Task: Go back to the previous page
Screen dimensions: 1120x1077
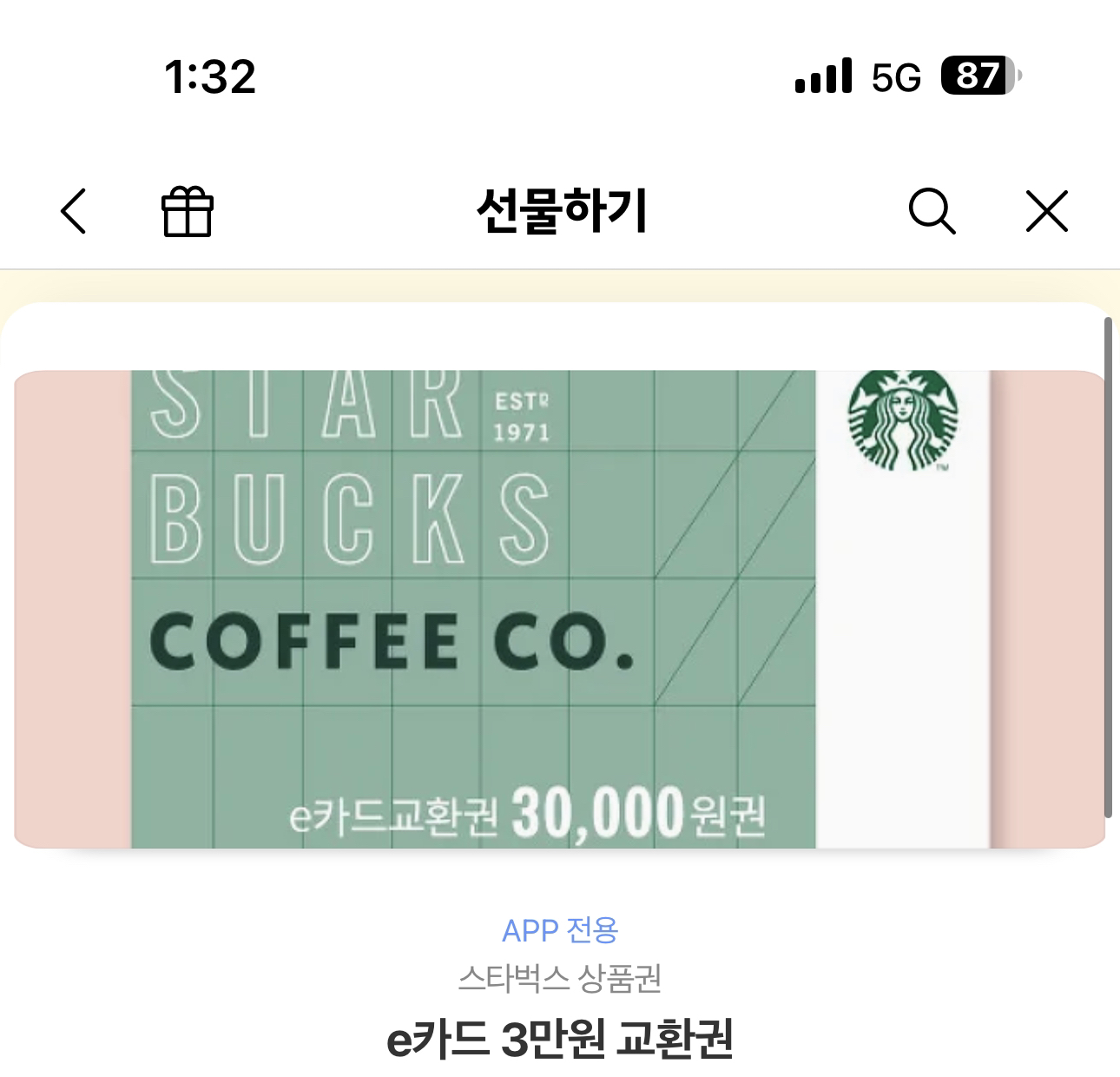Action: point(75,211)
